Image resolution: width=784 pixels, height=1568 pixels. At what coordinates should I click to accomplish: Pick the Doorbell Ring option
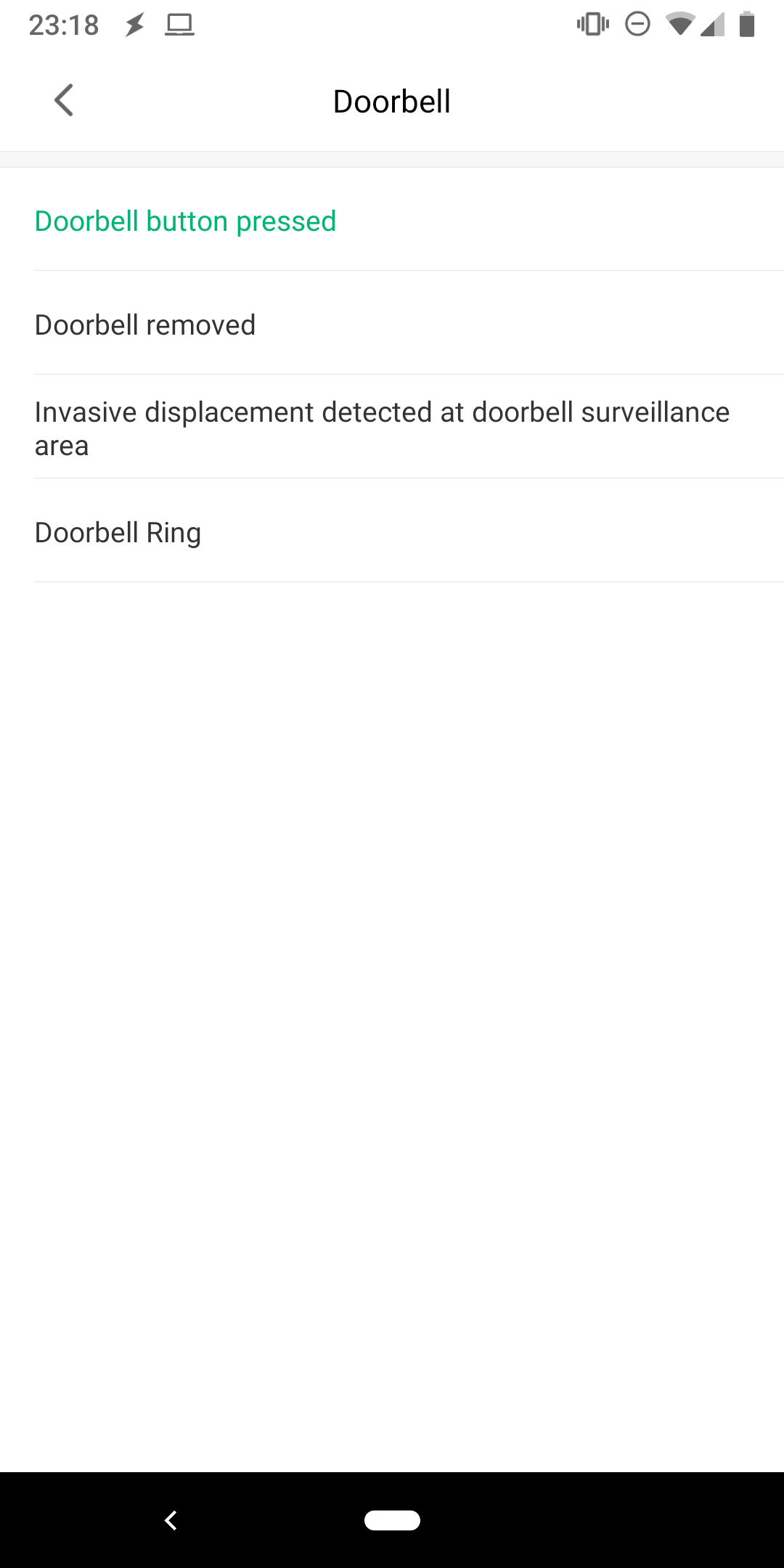click(x=392, y=531)
